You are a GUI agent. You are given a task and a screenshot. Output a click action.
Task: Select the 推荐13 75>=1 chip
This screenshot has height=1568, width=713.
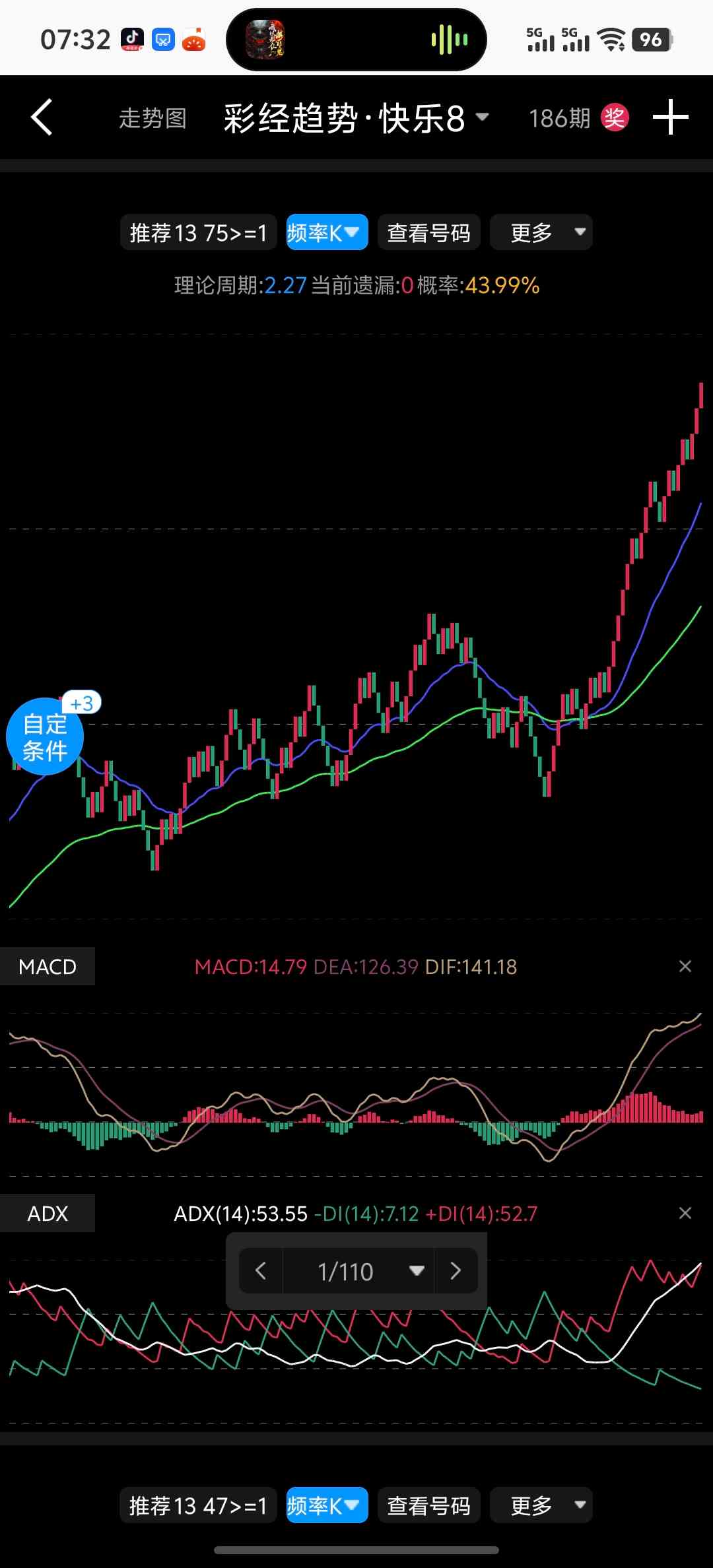[198, 233]
